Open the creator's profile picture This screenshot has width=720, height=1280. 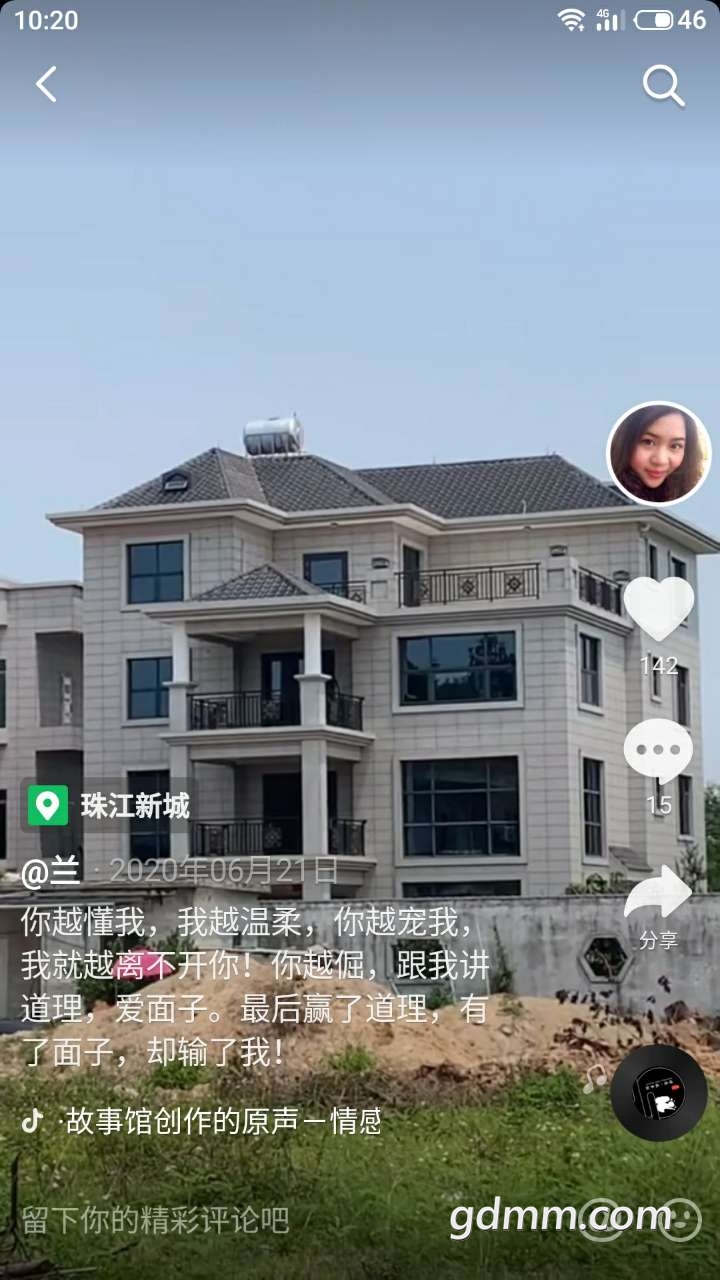tap(659, 454)
